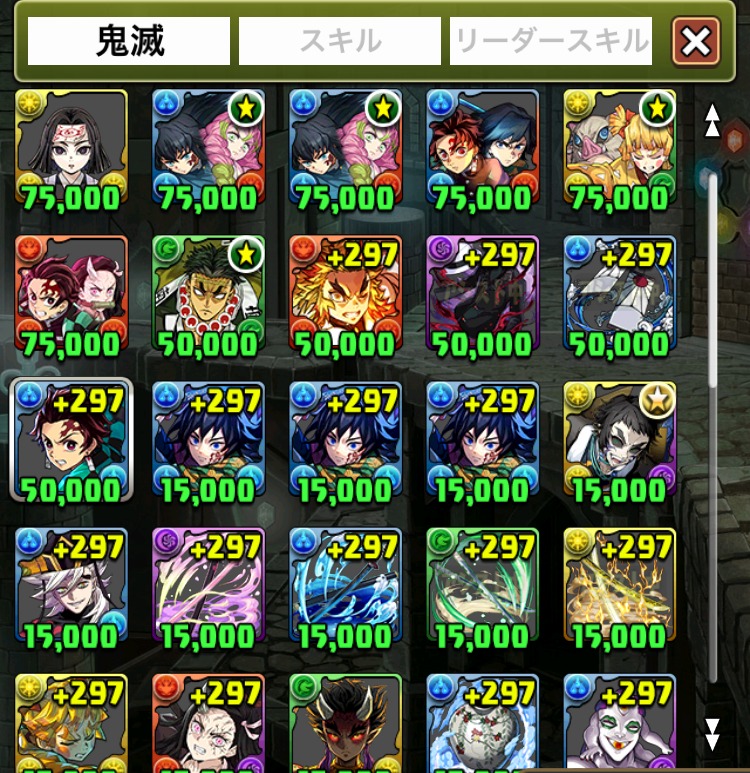Viewport: 750px width, 773px height.
Task: Select the yellow masked character card worth 15,000
Action: coord(619,440)
